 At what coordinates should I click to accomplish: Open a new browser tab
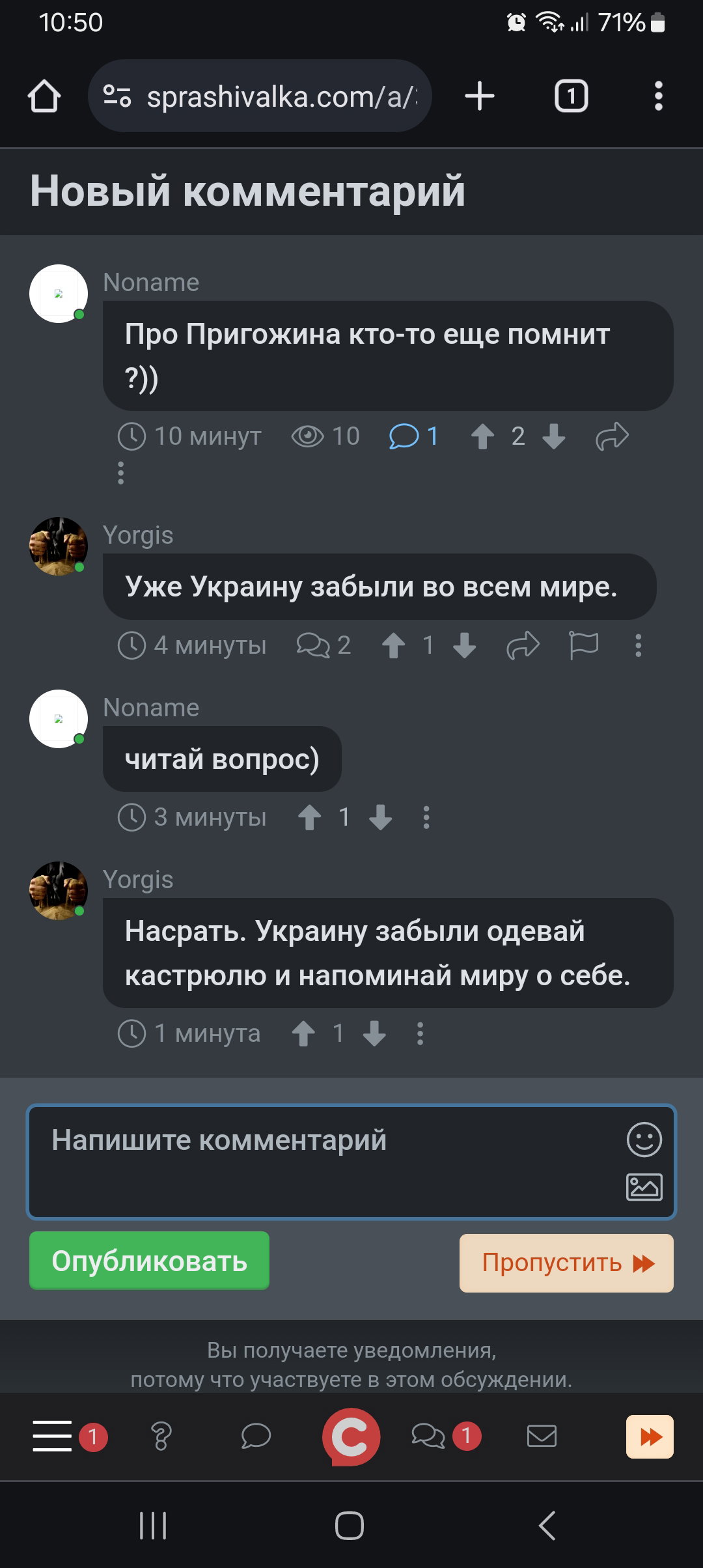[x=480, y=96]
